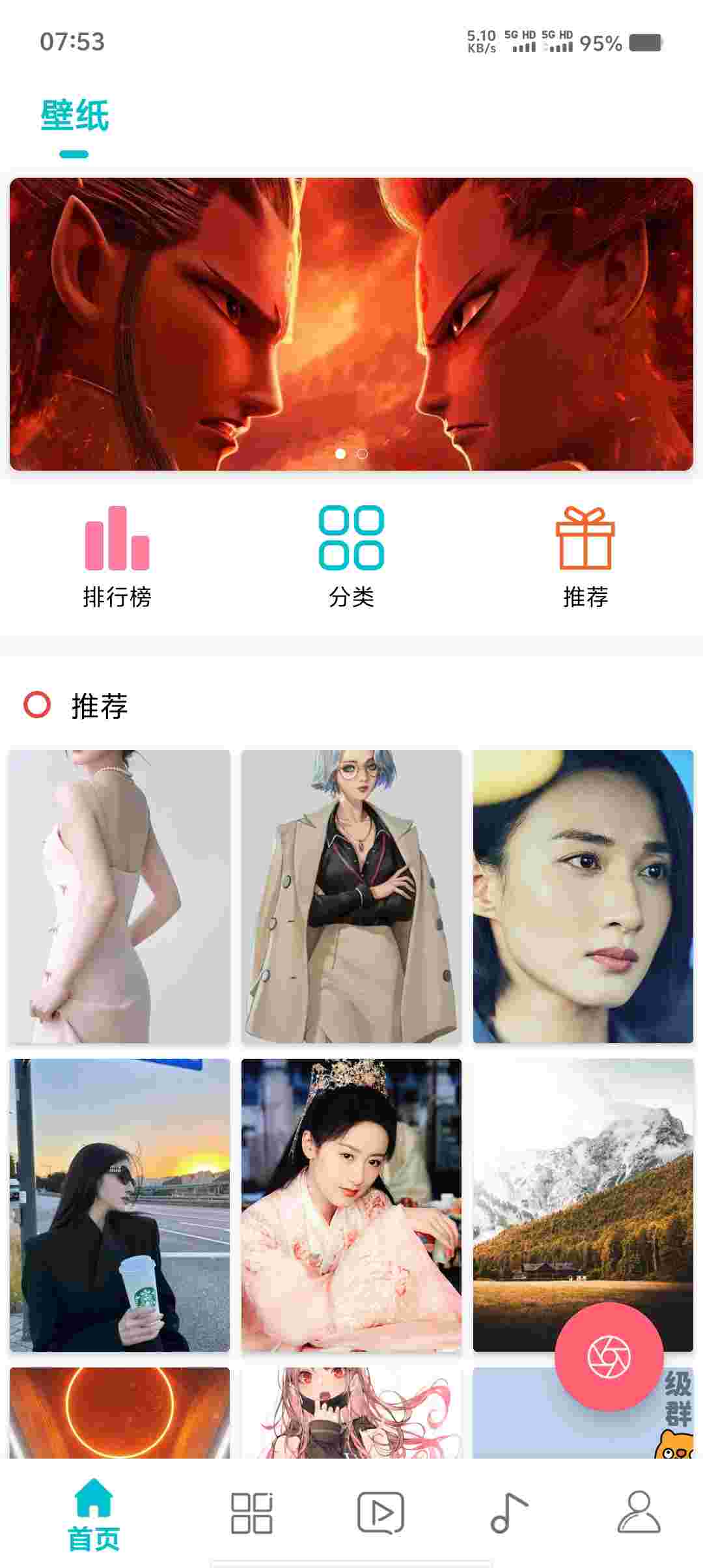
Task: Open the music note bottom tab
Action: [x=508, y=1513]
